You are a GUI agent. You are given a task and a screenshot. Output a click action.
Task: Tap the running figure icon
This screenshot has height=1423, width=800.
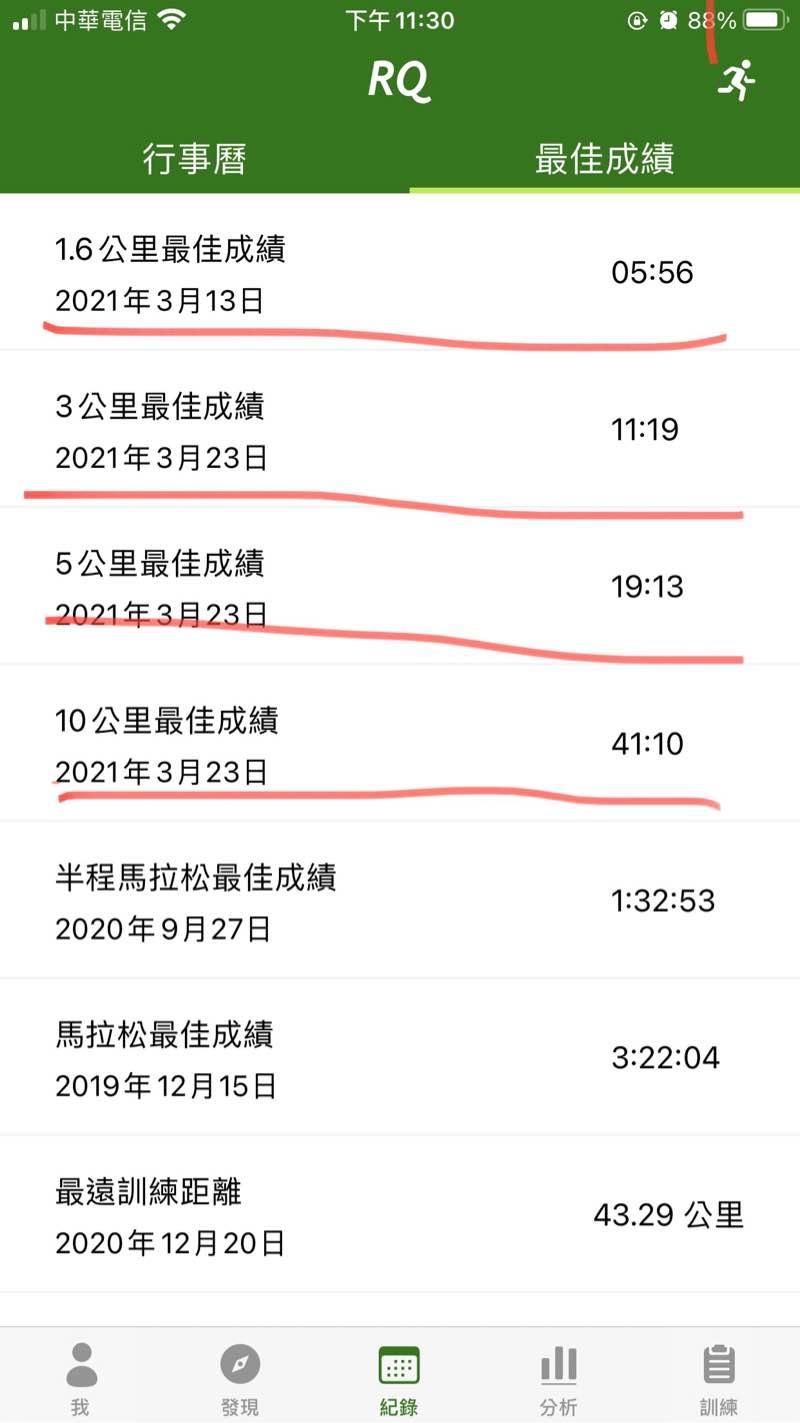736,81
